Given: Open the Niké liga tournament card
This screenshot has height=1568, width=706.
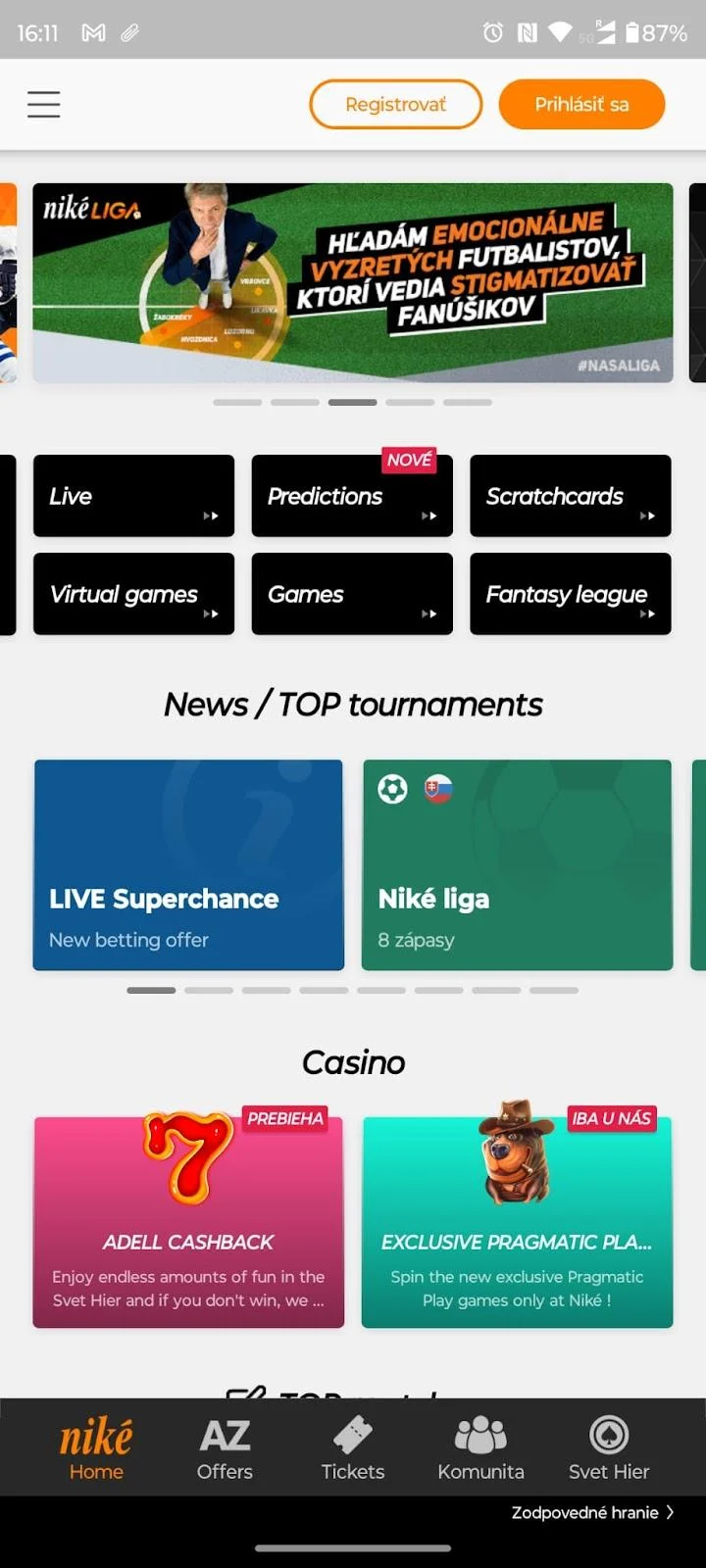Looking at the screenshot, I should point(517,864).
